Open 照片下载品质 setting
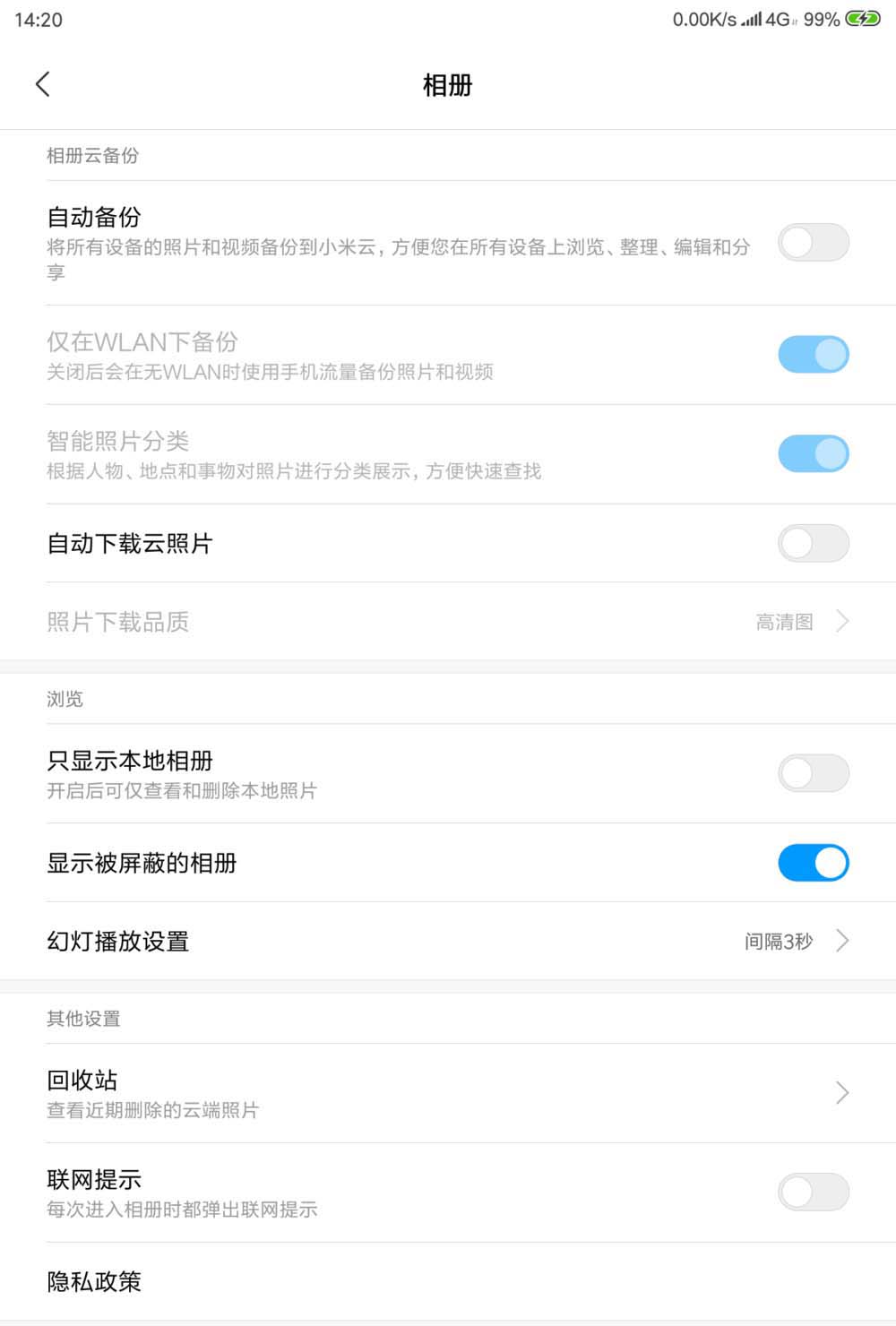Screen dimensions: 896x1326 [448, 622]
